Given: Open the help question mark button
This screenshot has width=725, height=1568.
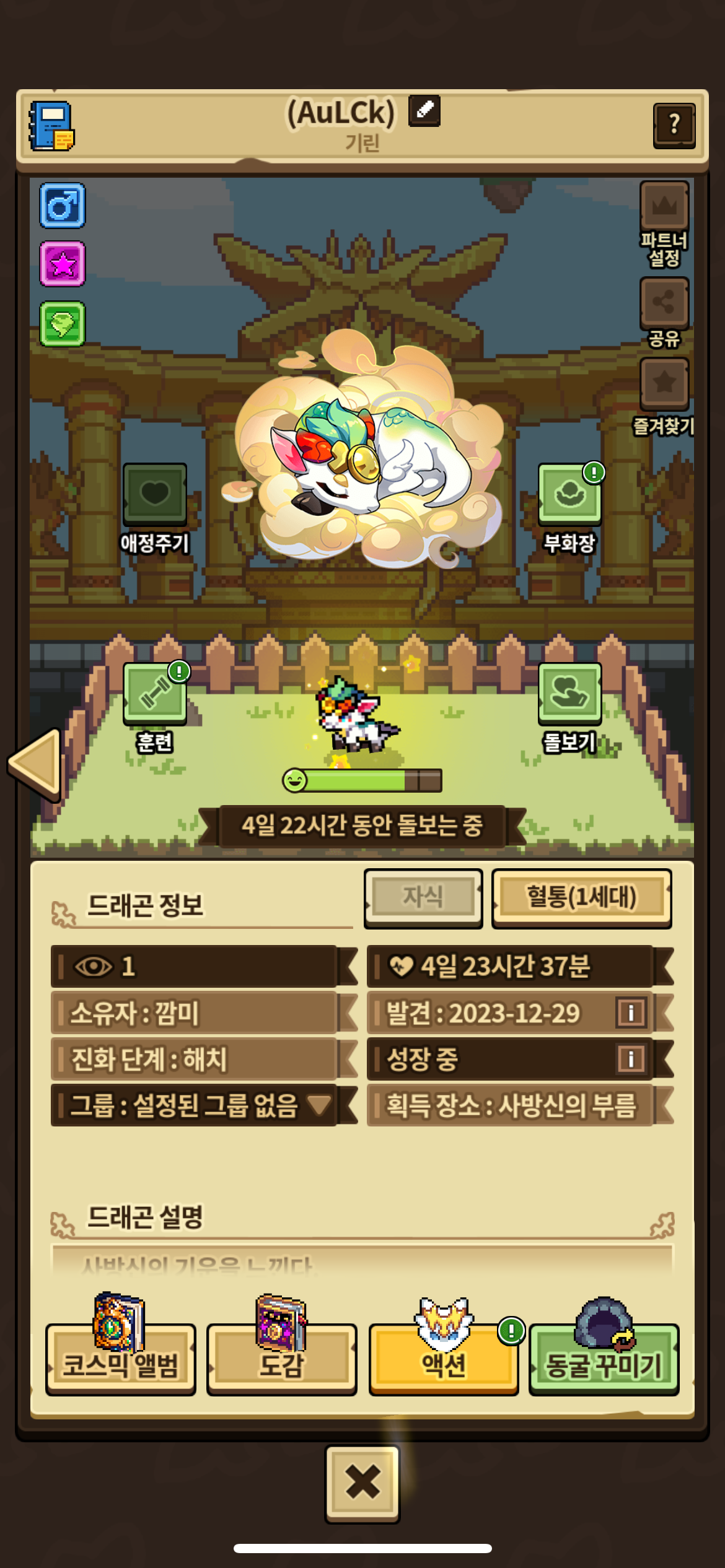Looking at the screenshot, I should click(674, 126).
